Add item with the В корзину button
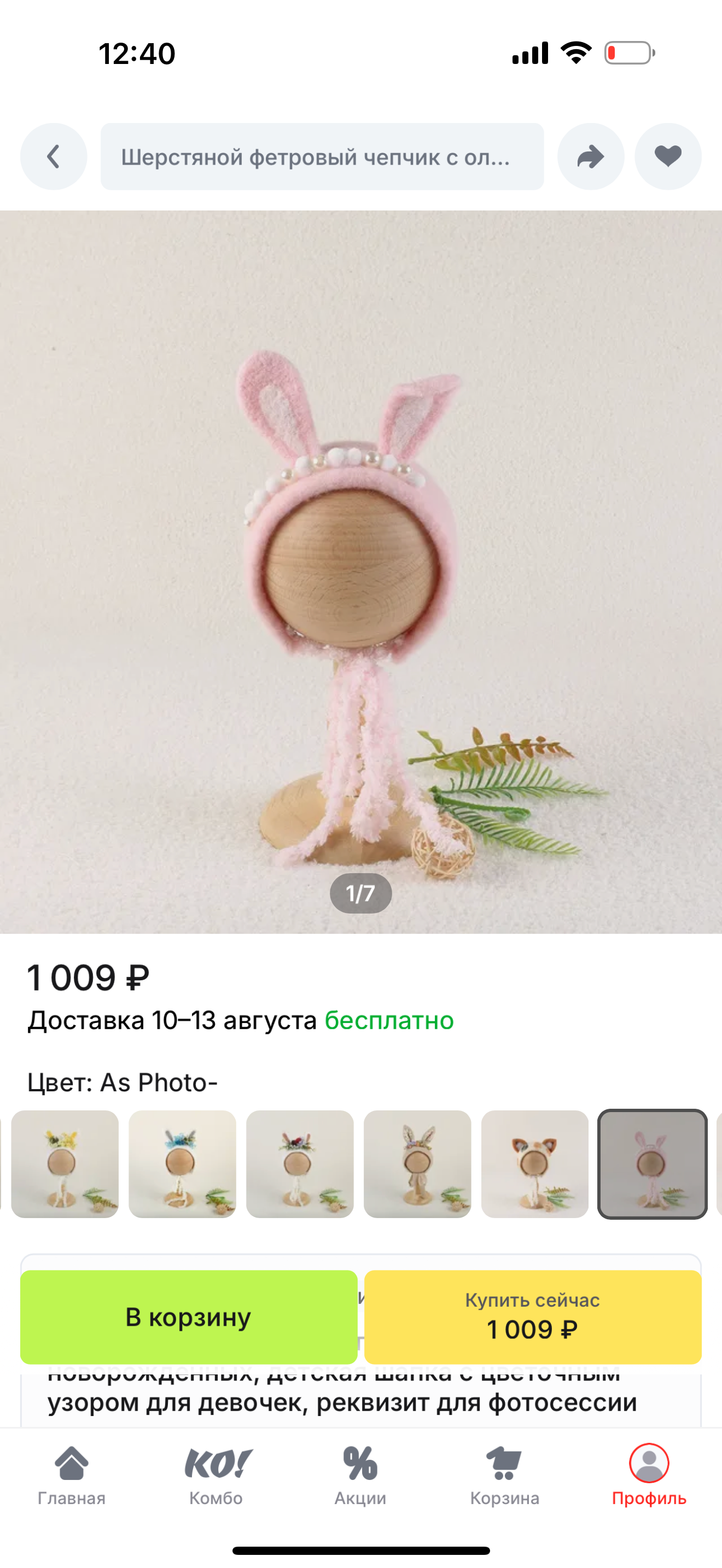The width and height of the screenshot is (722, 1568). pyautogui.click(x=189, y=1317)
